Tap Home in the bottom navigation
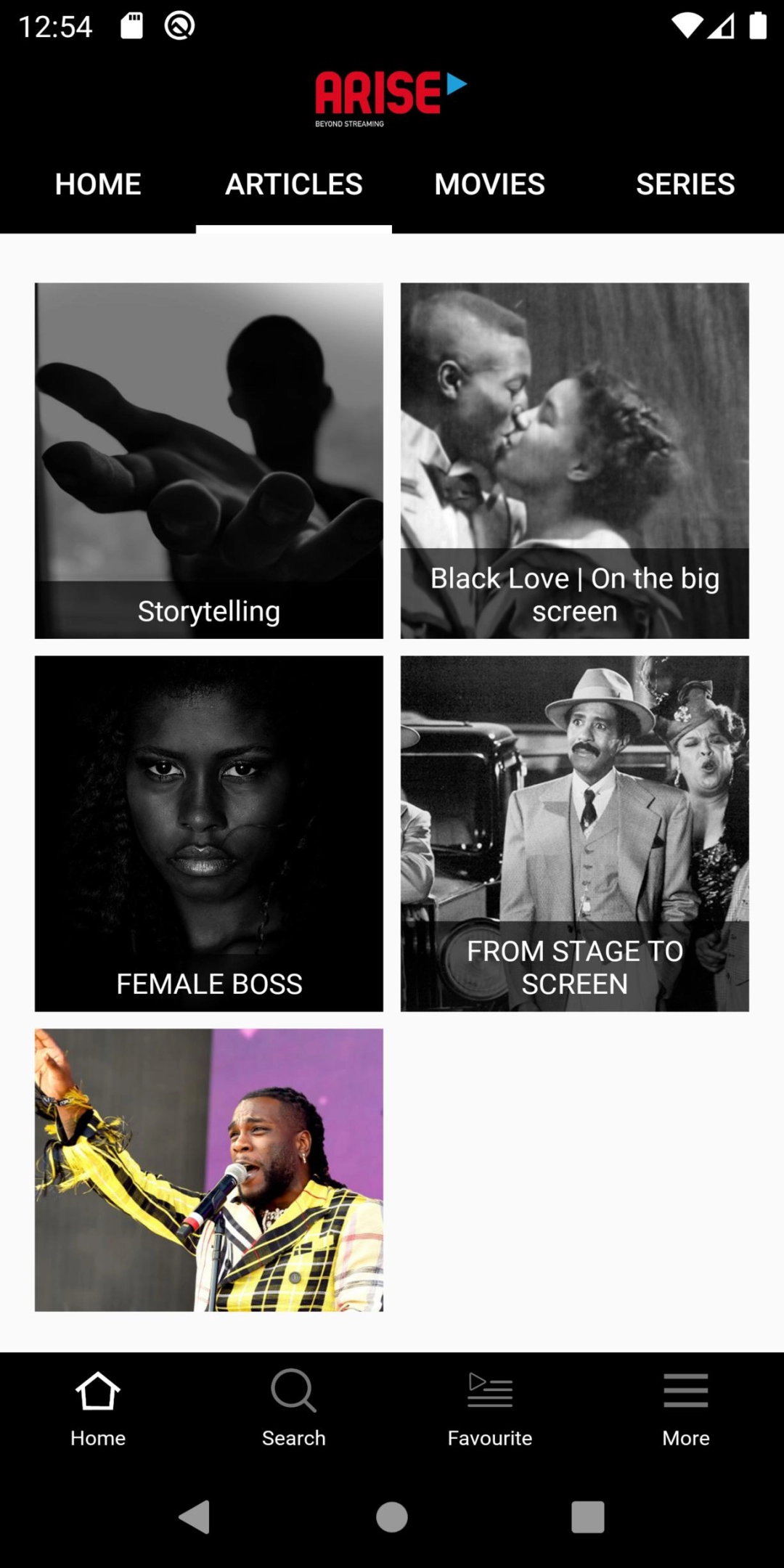 pos(98,1408)
